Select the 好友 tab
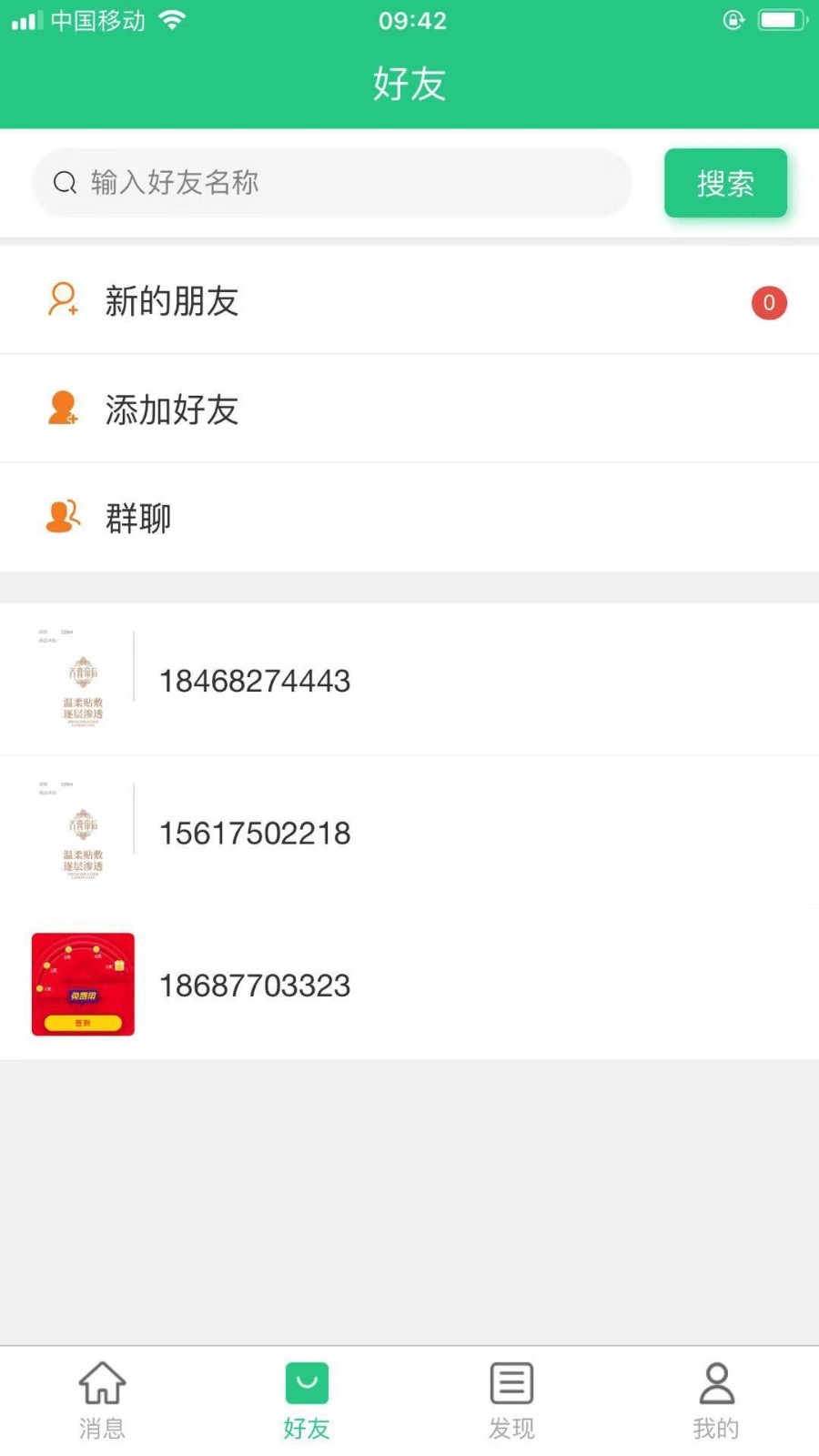The image size is (819, 1456). 307,1400
